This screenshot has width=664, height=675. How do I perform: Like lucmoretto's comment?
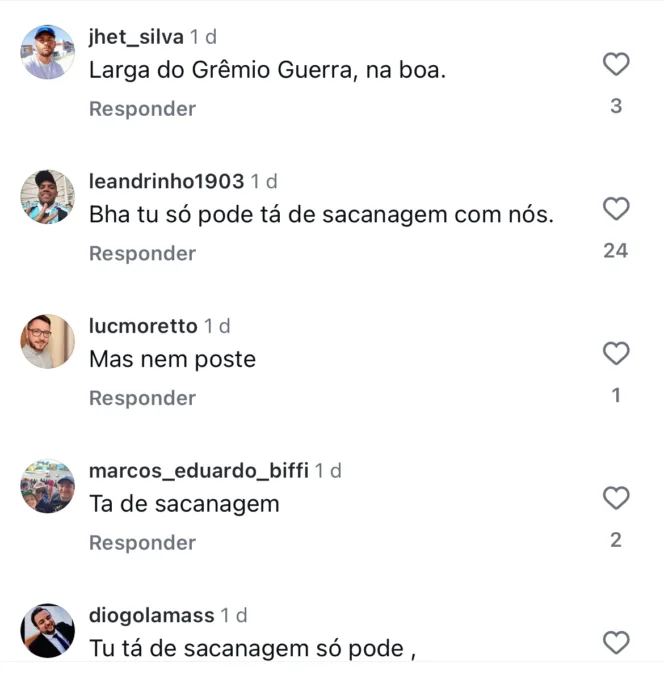click(x=617, y=353)
